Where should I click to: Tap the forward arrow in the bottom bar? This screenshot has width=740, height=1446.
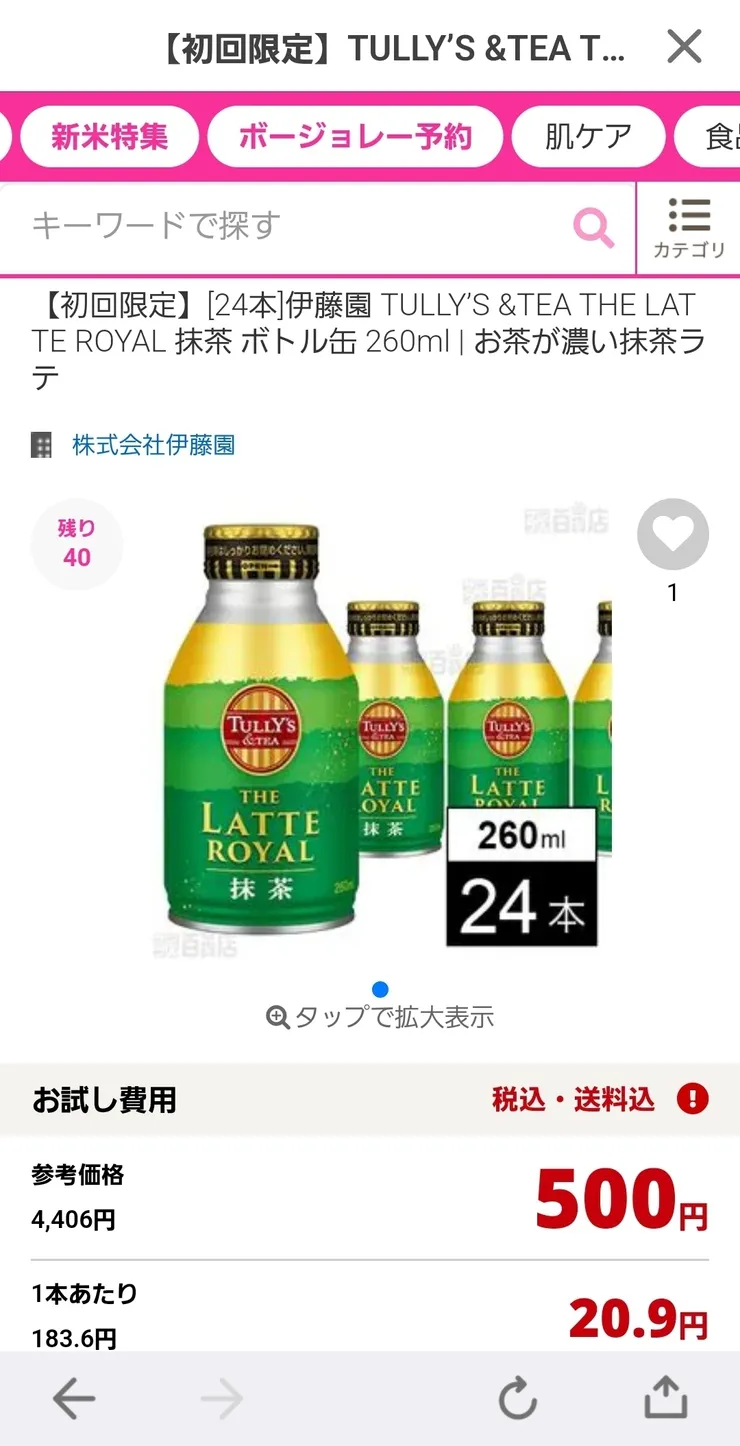(222, 1399)
